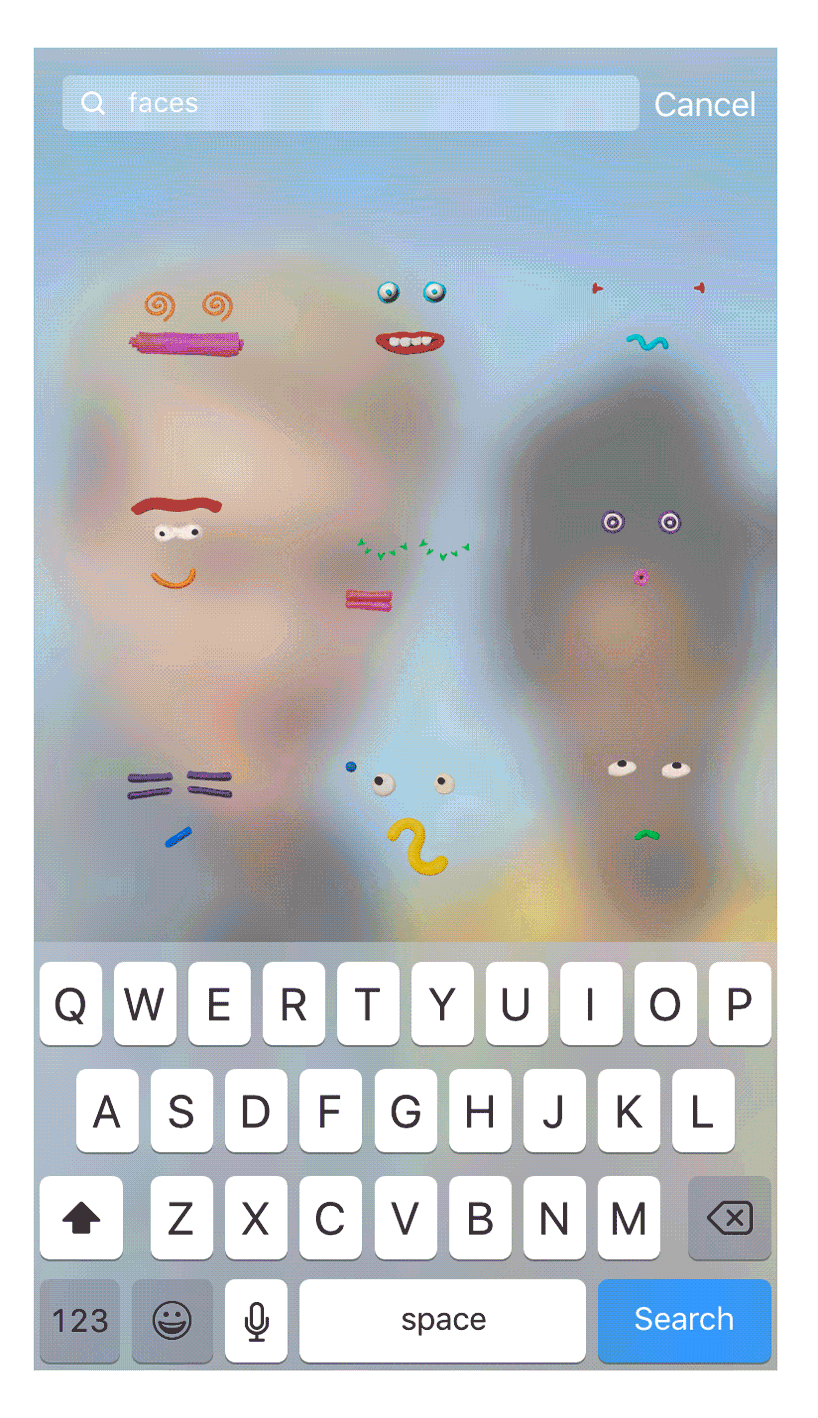Hit the blue Search key

(x=684, y=1320)
